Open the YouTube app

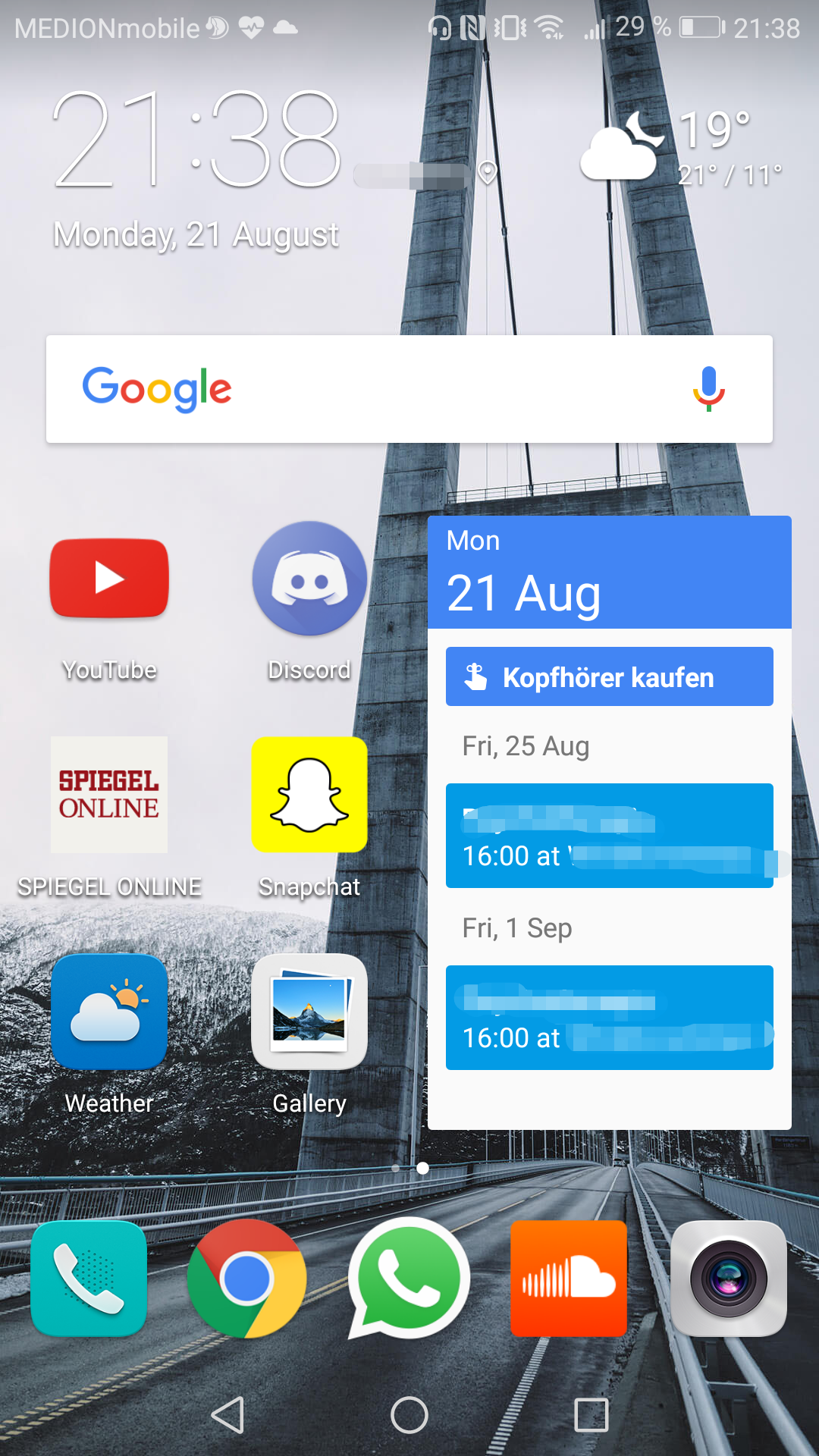click(x=109, y=579)
